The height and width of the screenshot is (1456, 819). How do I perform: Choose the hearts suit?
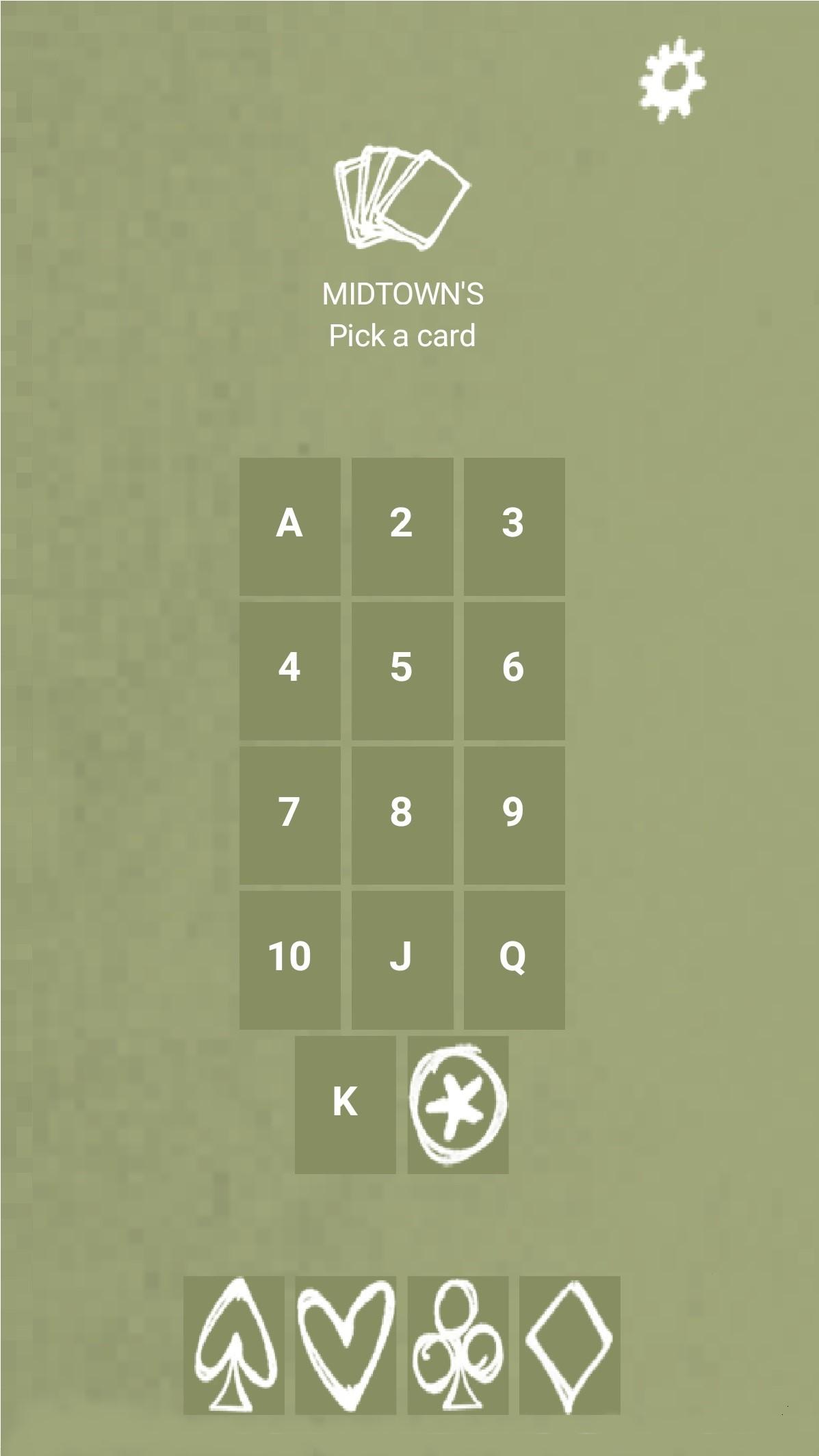346,1344
